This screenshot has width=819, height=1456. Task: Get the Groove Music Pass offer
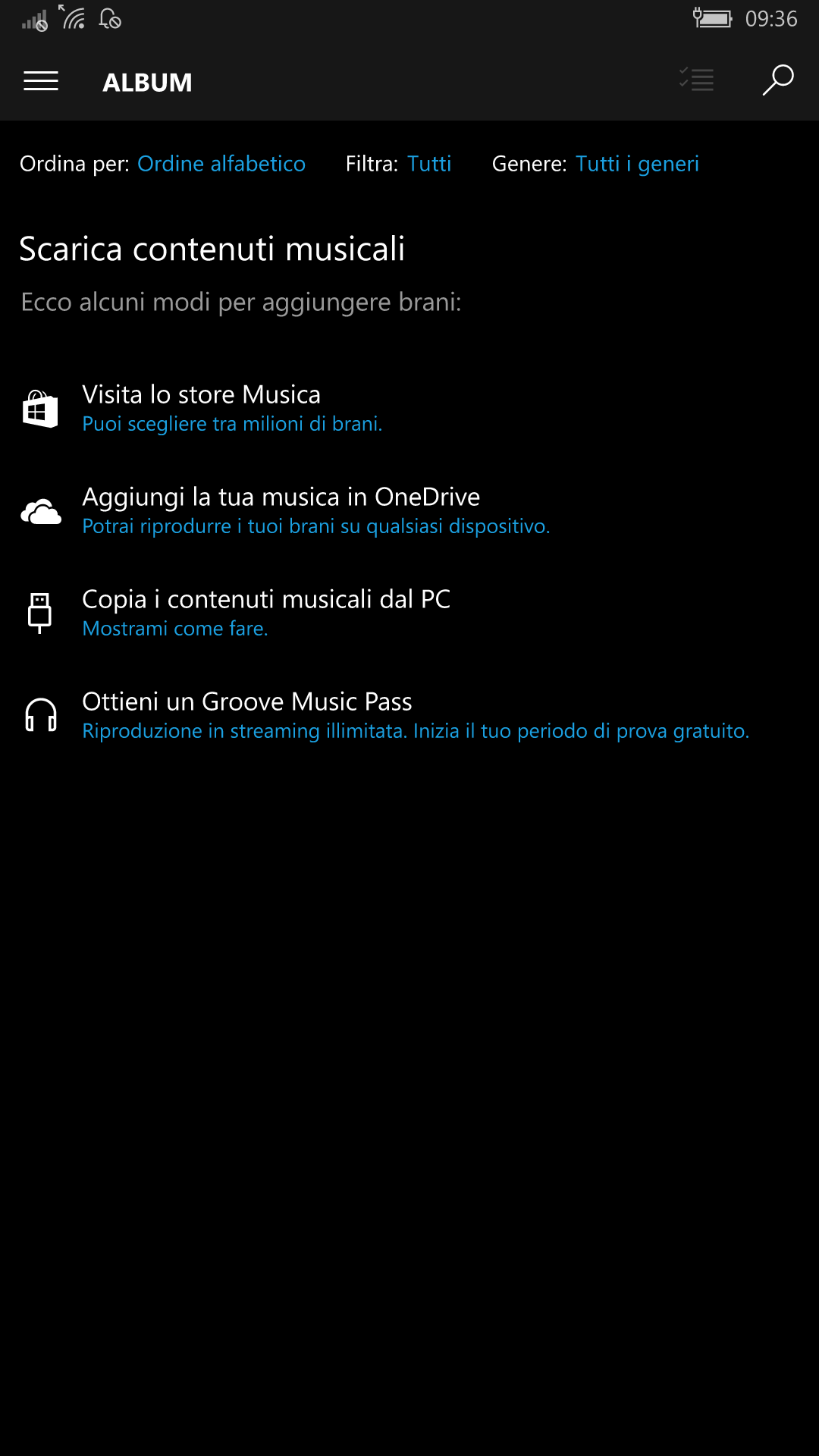click(x=385, y=716)
